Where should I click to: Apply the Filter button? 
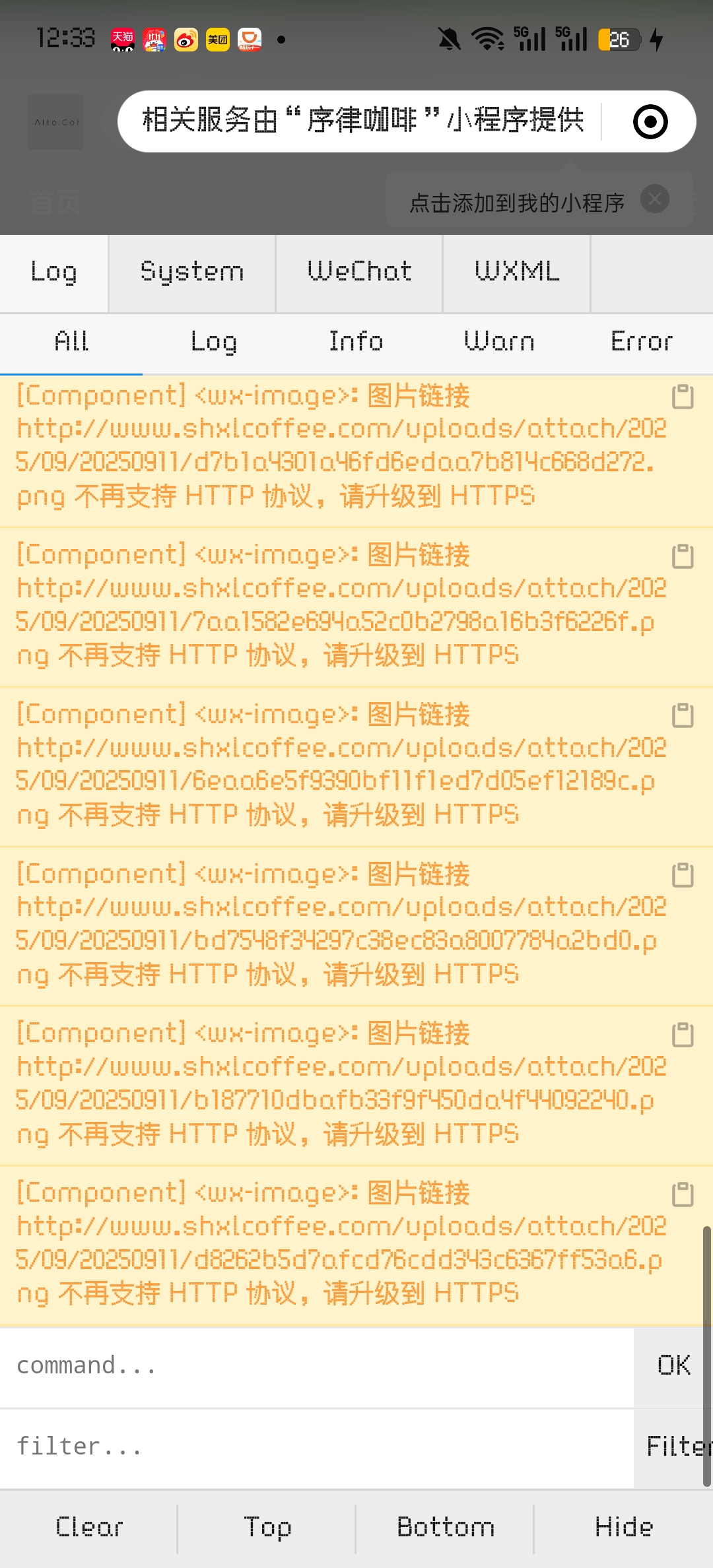(x=677, y=1447)
